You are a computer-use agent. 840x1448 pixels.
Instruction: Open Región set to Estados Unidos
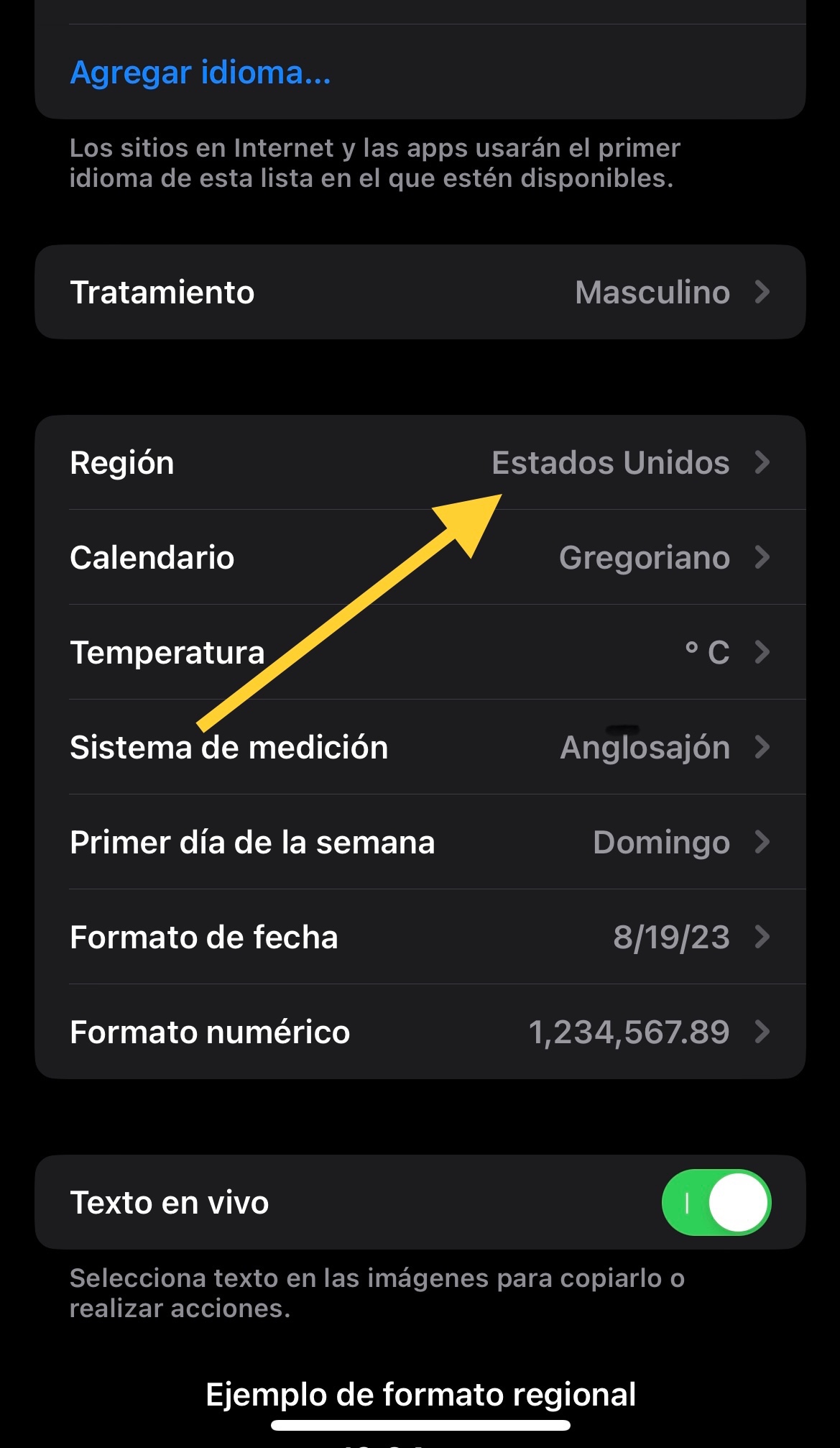tap(420, 462)
